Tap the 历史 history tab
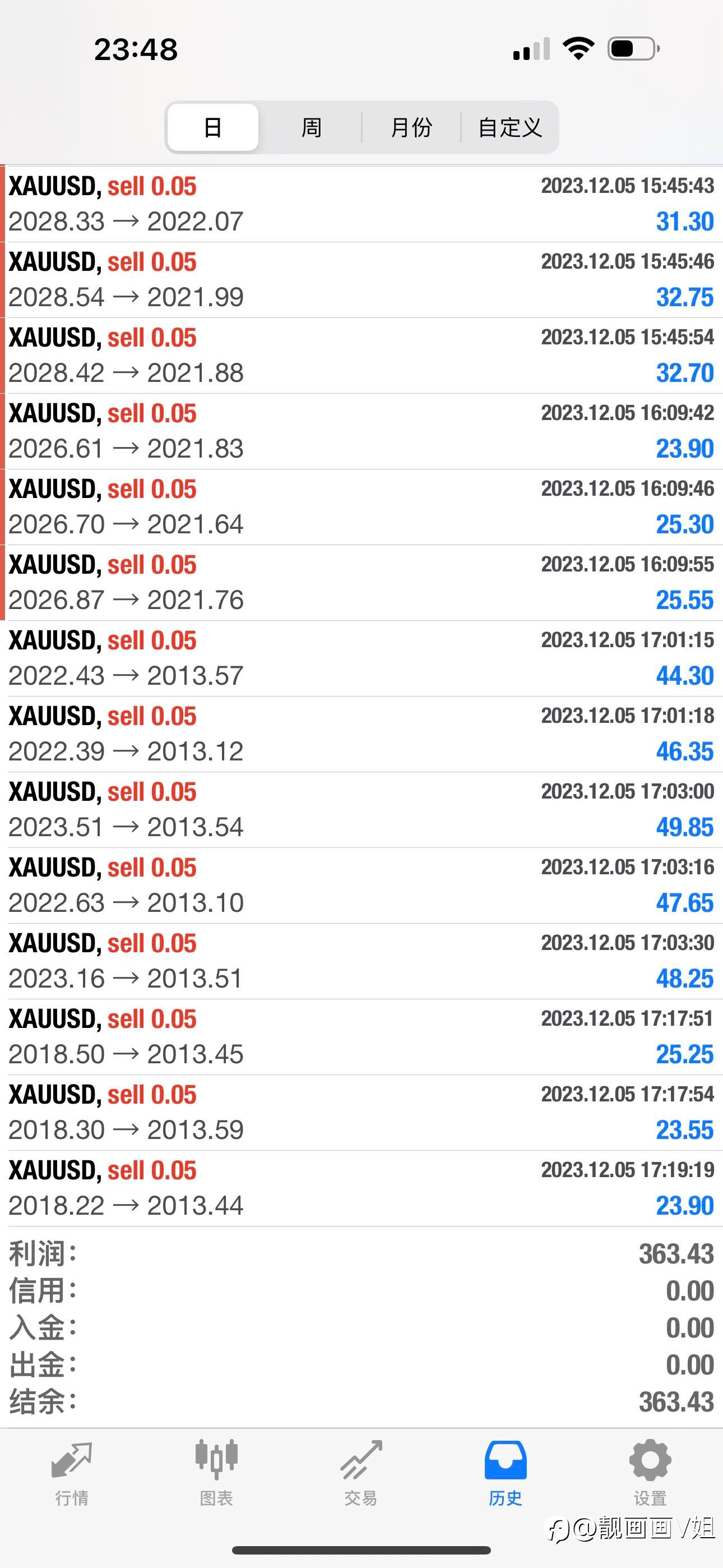The image size is (723, 1568). tap(505, 1473)
